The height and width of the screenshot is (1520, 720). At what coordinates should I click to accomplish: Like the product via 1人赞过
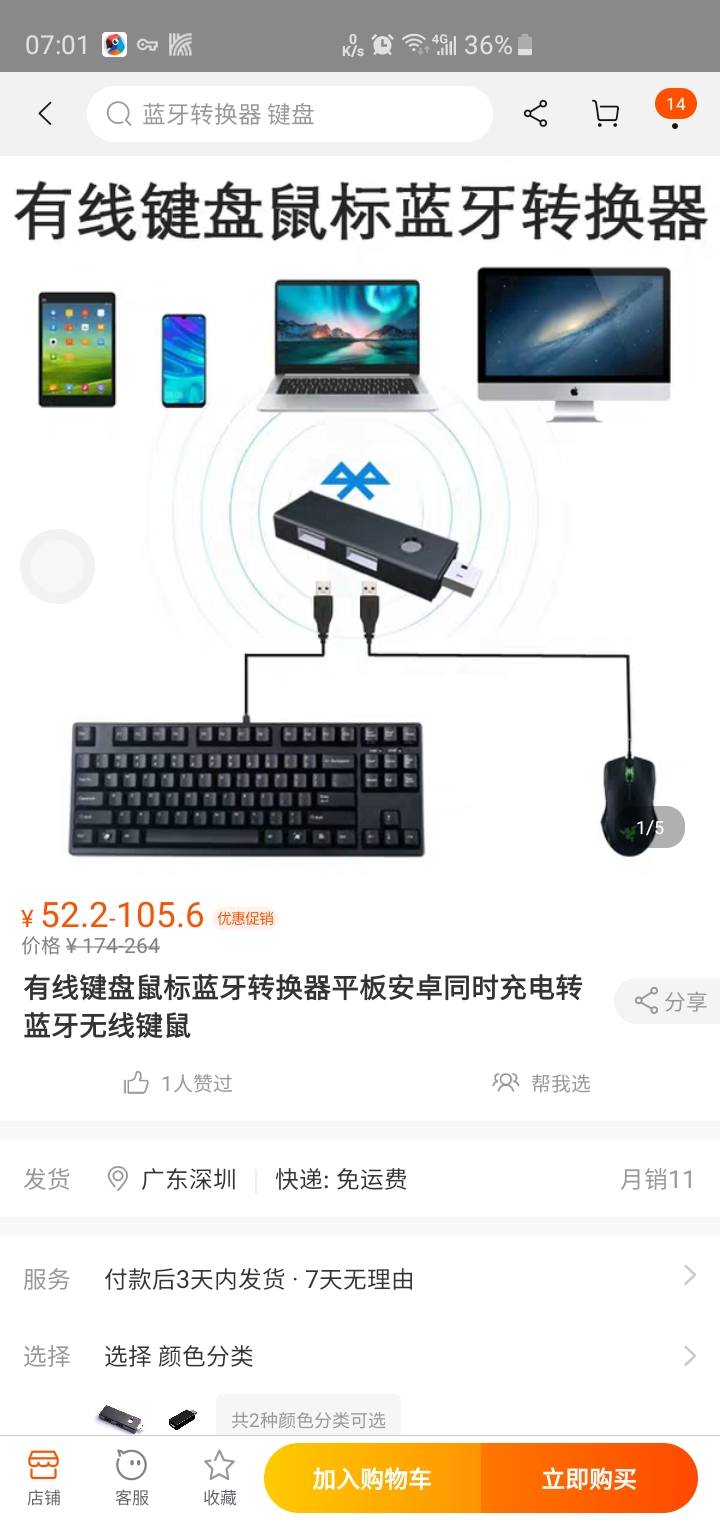click(x=178, y=1083)
